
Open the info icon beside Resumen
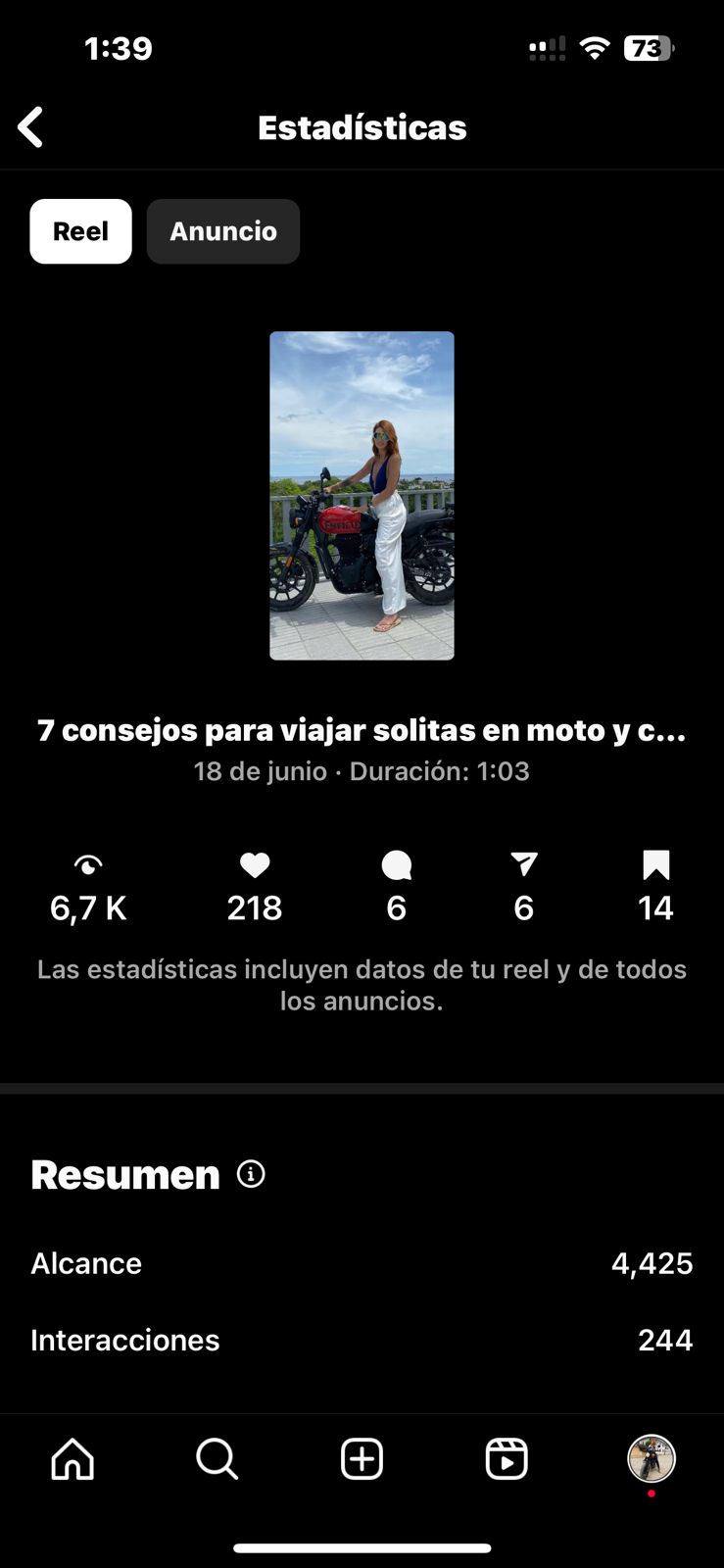pyautogui.click(x=250, y=1173)
